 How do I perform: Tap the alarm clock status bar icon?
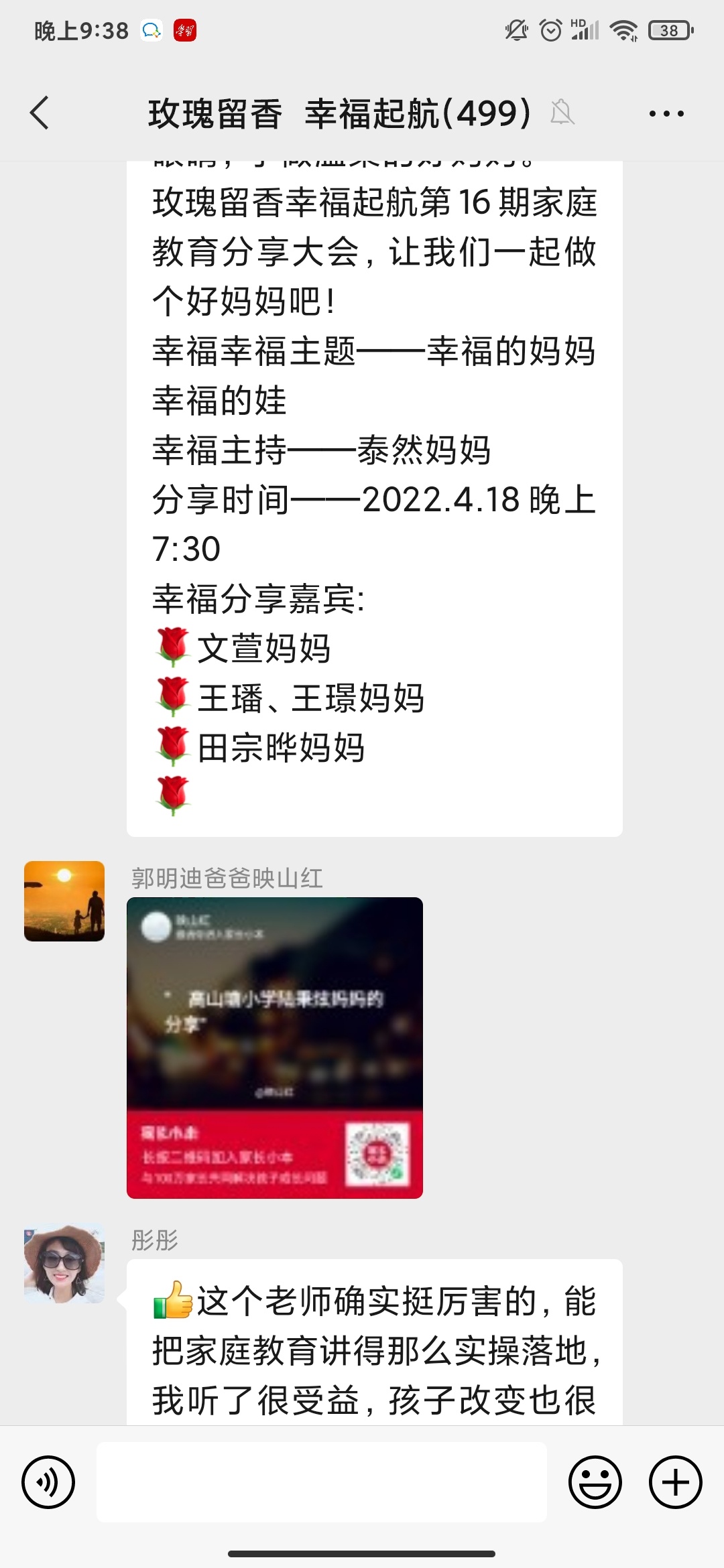pyautogui.click(x=551, y=30)
